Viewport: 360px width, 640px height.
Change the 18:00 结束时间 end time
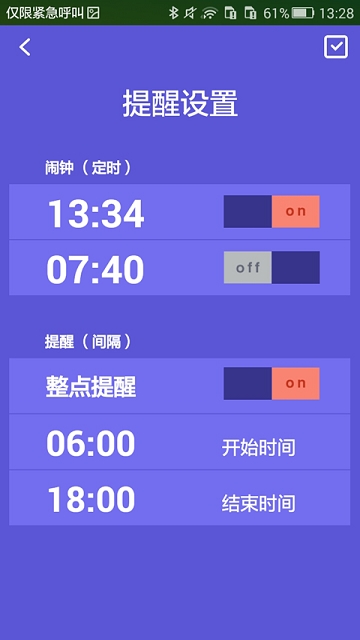(x=180, y=498)
